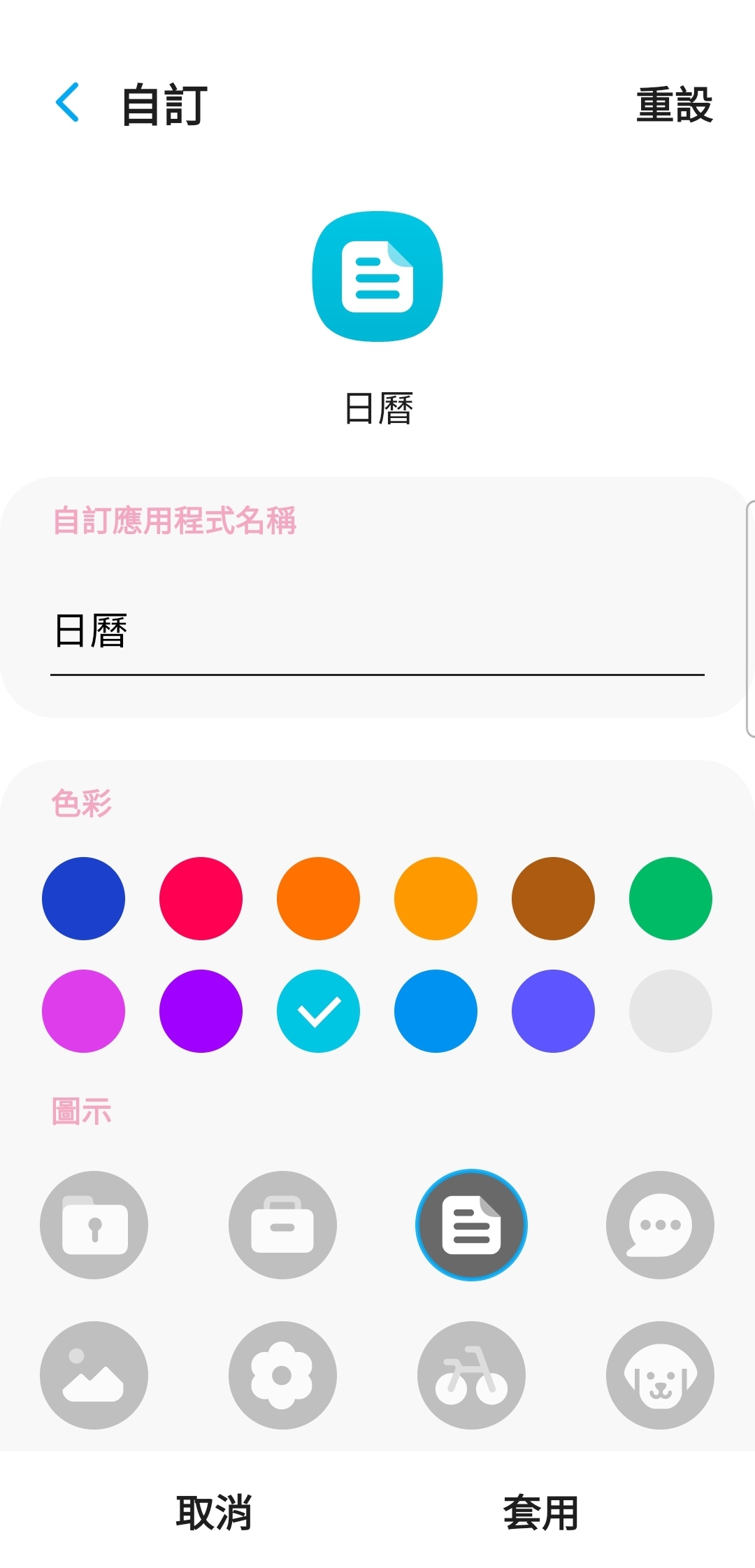755x1568 pixels.
Task: Choose the locked folder icon
Action: pos(94,1225)
